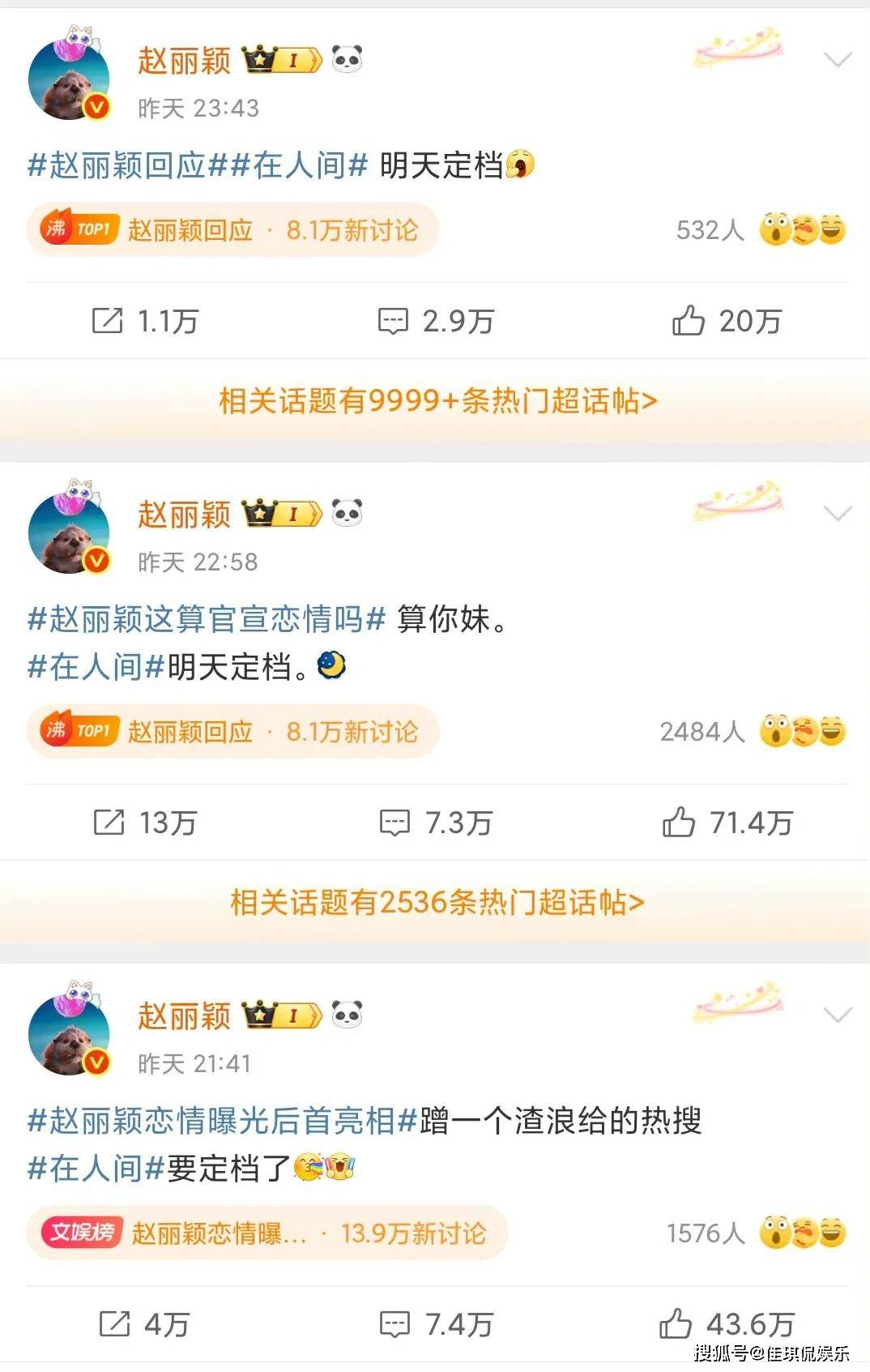Viewport: 870px width, 1372px height.
Task: Open the 2536条热门超话帖 related topics banner
Action: point(437,902)
